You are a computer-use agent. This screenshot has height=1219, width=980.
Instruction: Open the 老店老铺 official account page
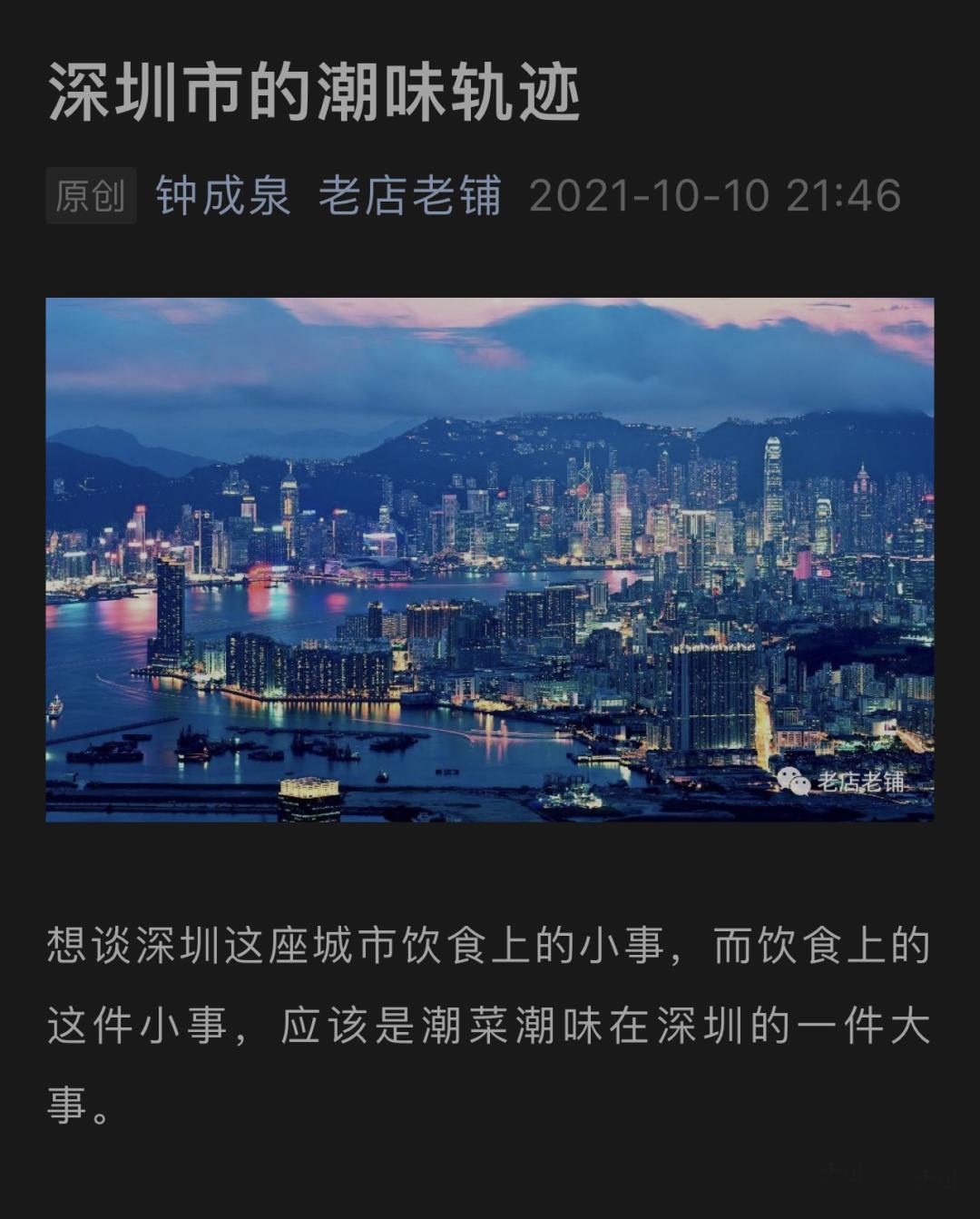point(409,196)
